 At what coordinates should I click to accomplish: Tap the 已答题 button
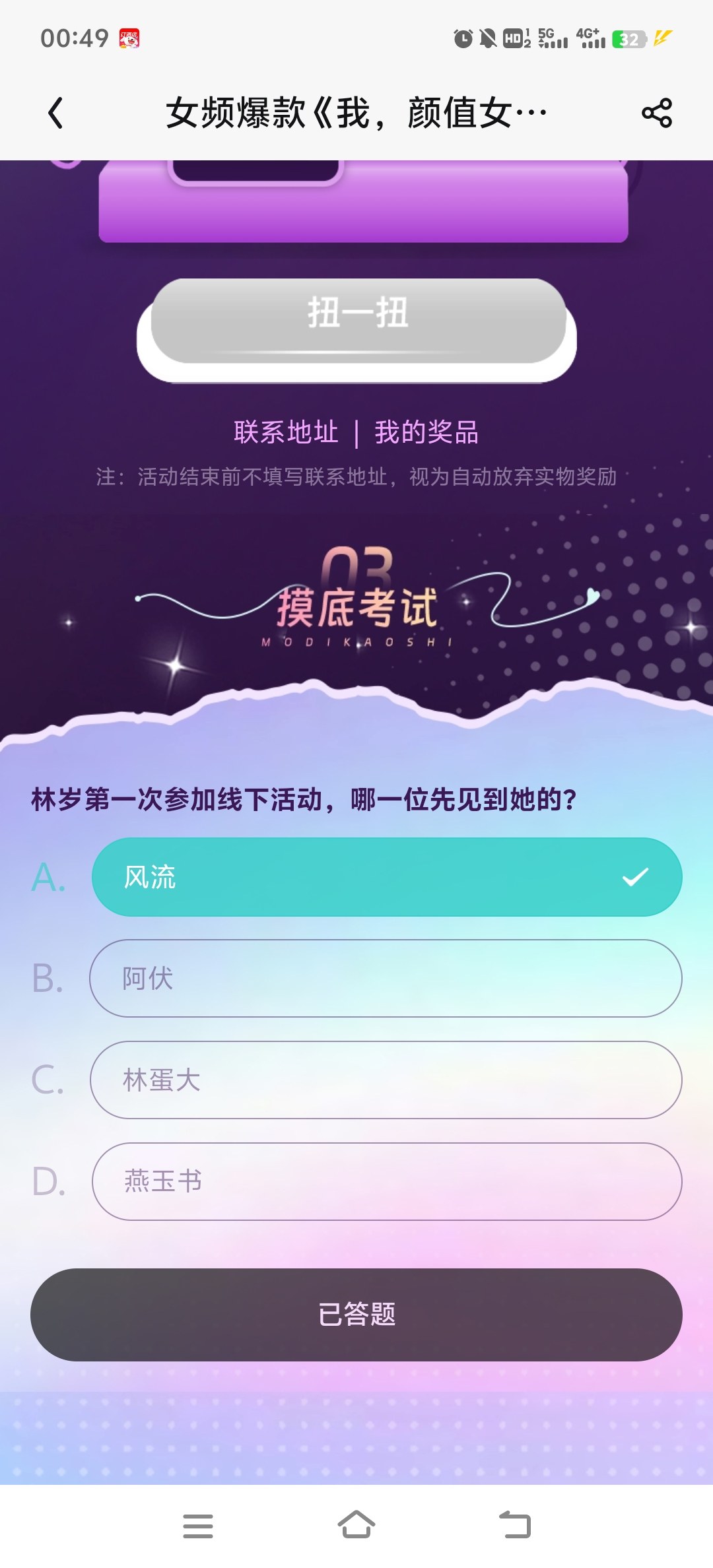click(x=356, y=1315)
